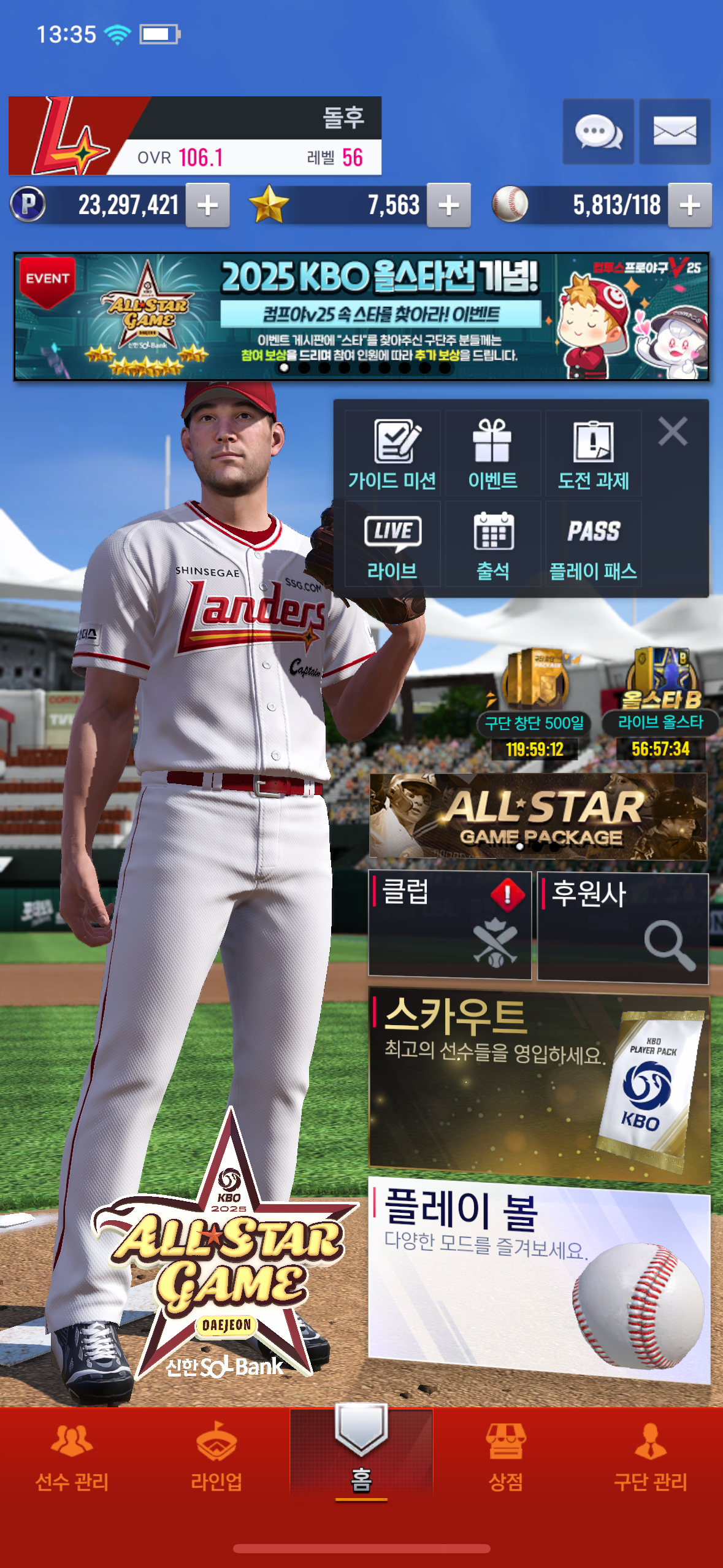The height and width of the screenshot is (1568, 723).
Task: Switch to the 상점 tab
Action: pyautogui.click(x=506, y=1458)
